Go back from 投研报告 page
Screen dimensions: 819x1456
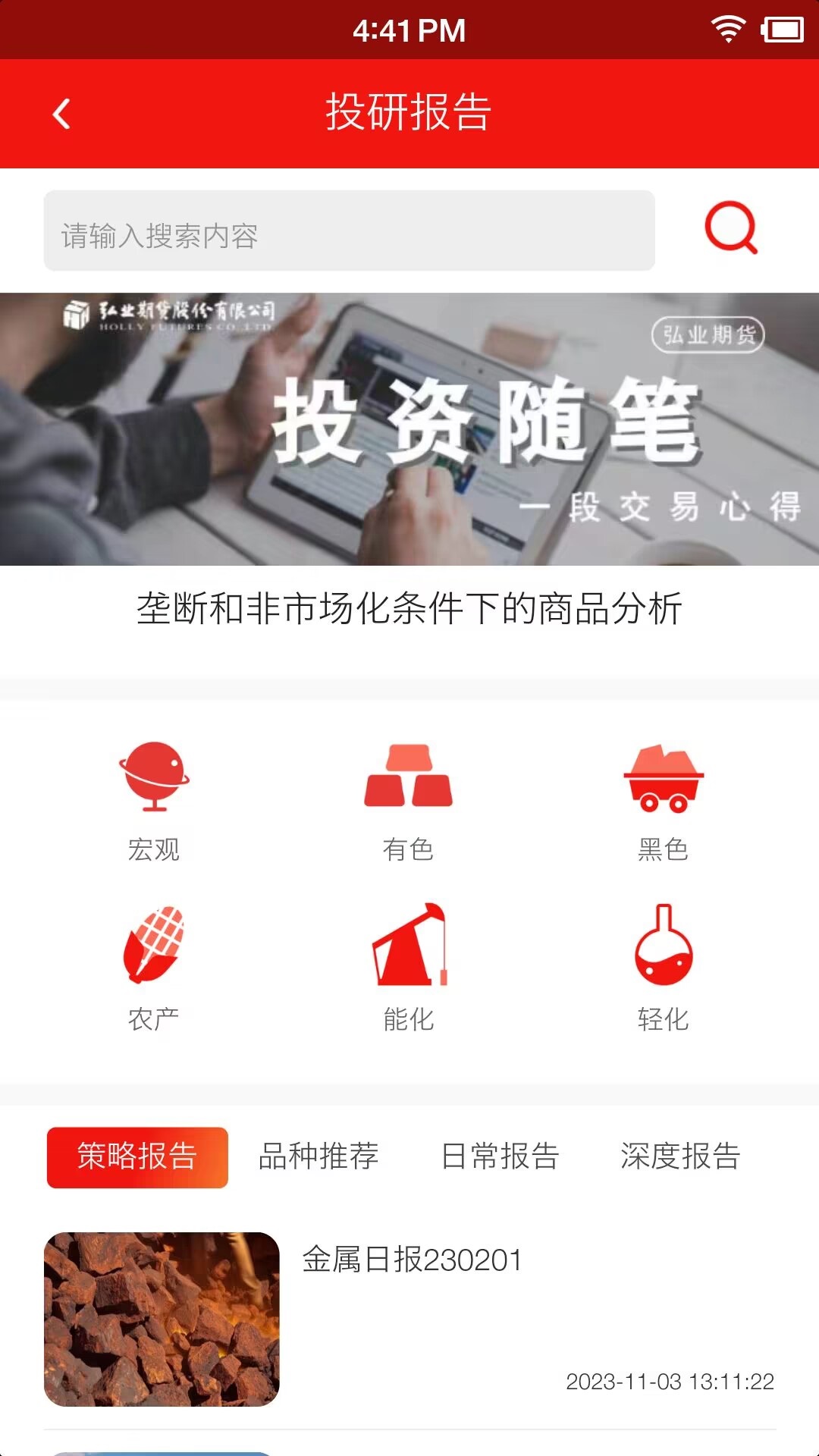(x=62, y=114)
